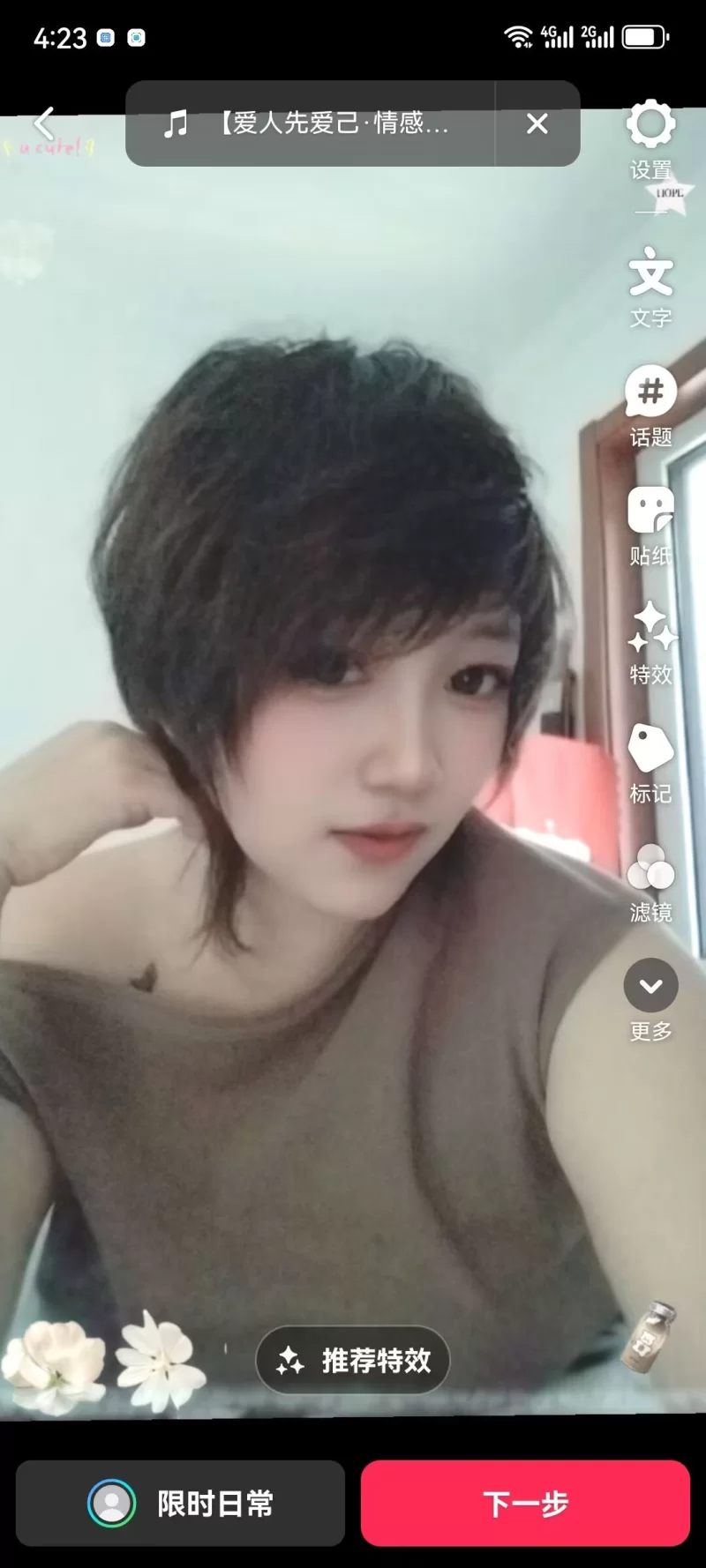The width and height of the screenshot is (706, 1568).
Task: Go back from the editing screen
Action: pos(44,123)
